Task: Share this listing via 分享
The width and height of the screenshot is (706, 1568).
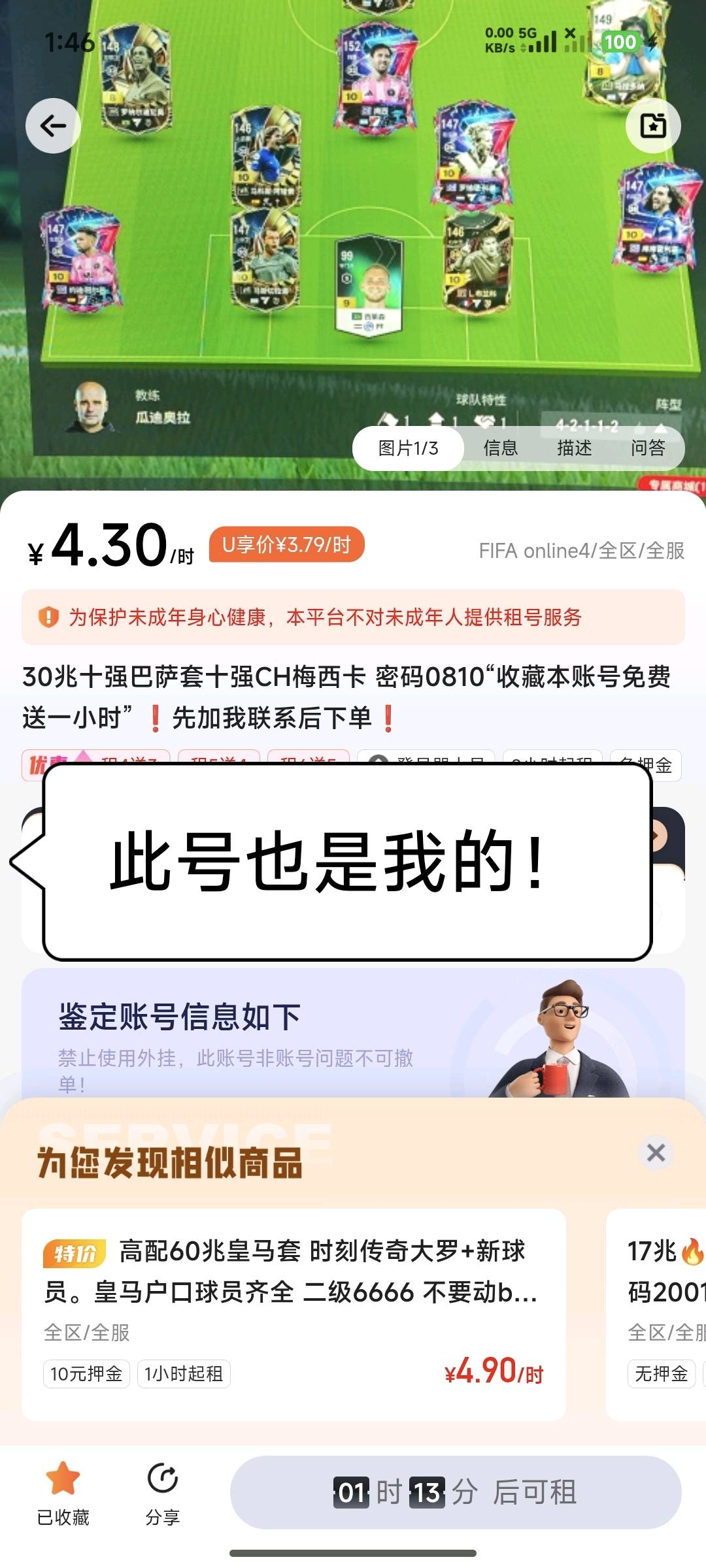Action: pos(162,1494)
